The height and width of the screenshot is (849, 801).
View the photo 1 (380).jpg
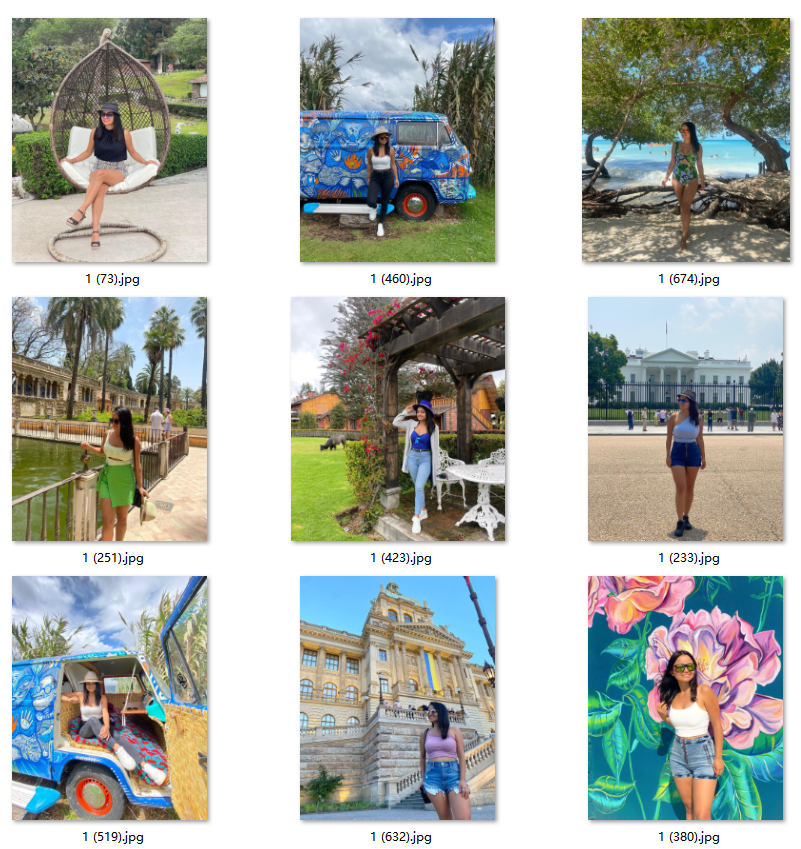tap(686, 698)
